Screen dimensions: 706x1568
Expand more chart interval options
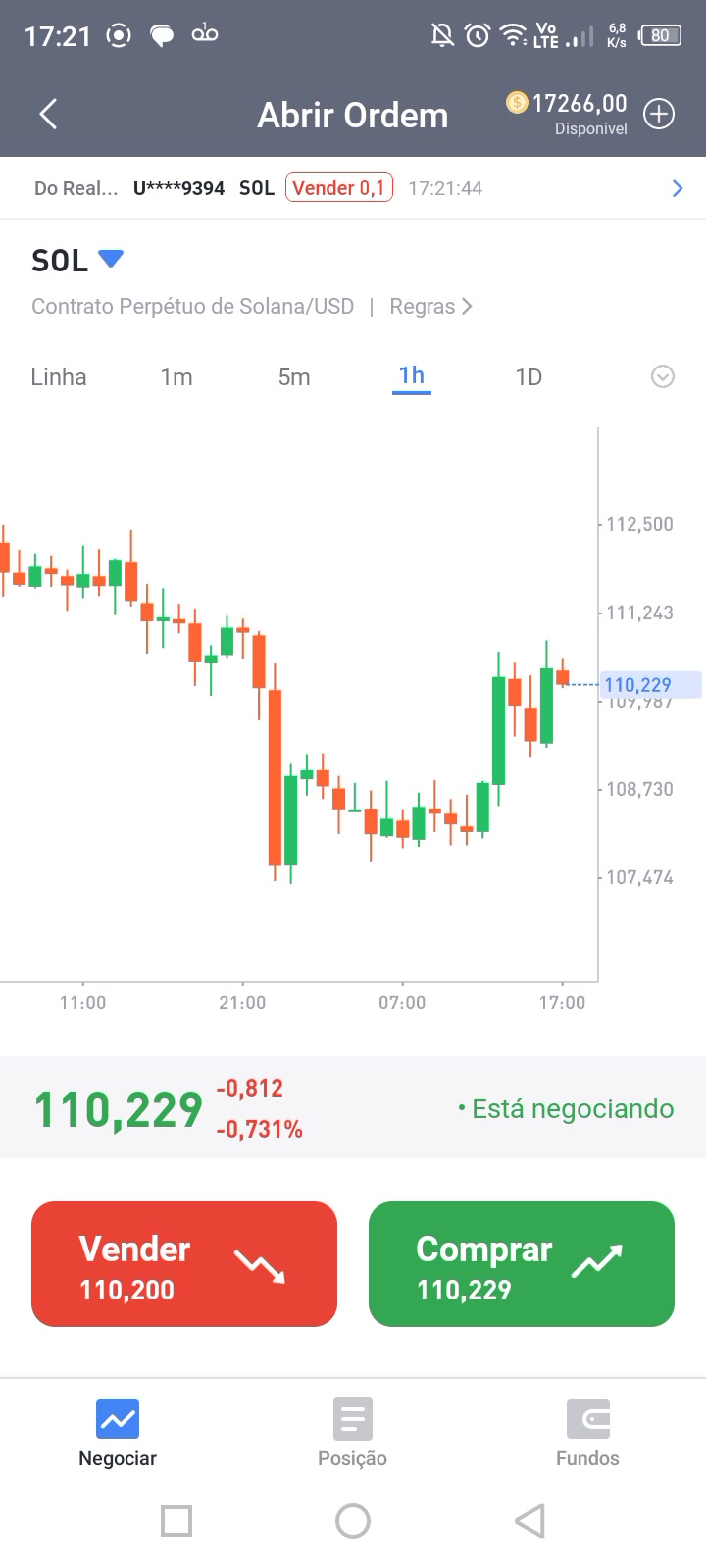[663, 376]
